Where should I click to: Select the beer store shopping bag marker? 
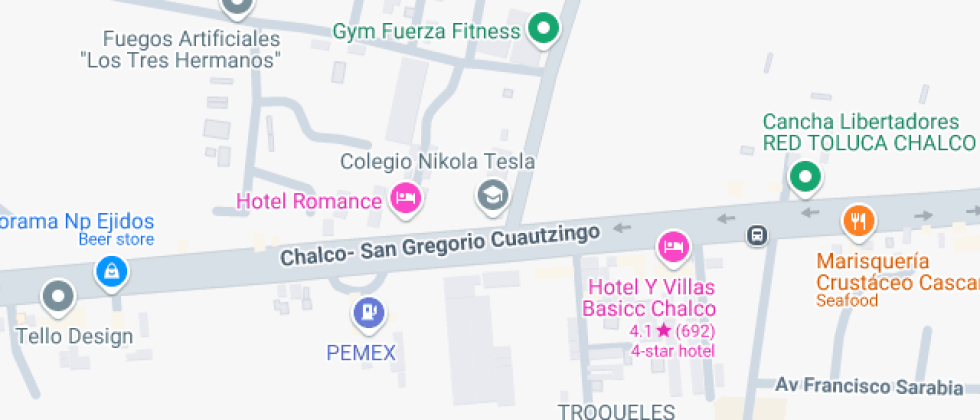coord(110,270)
